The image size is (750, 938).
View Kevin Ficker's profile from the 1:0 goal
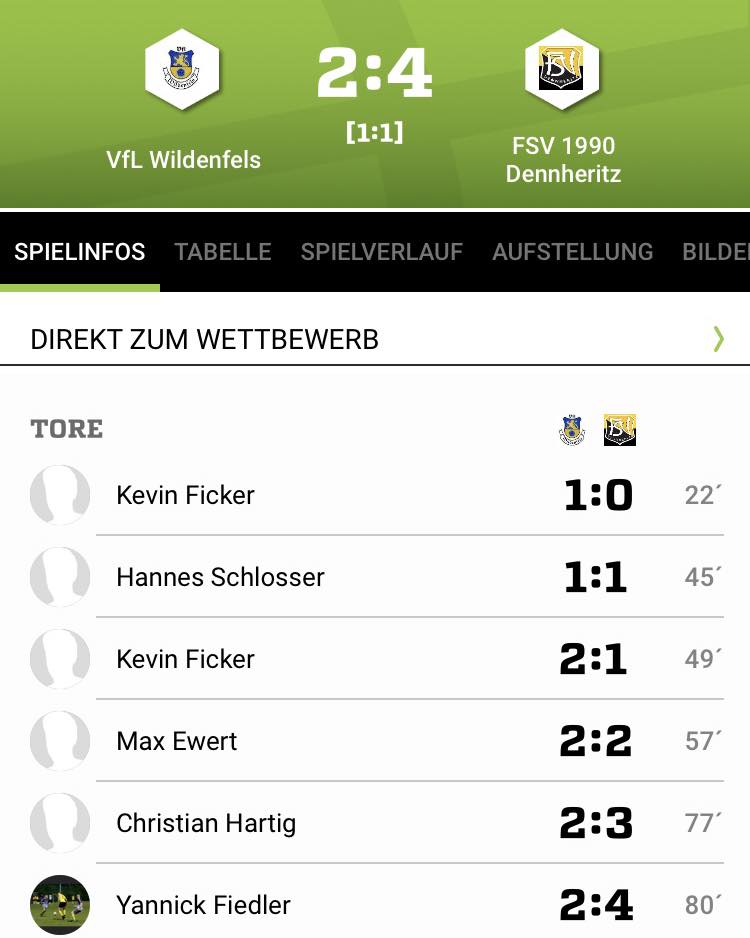[185, 495]
